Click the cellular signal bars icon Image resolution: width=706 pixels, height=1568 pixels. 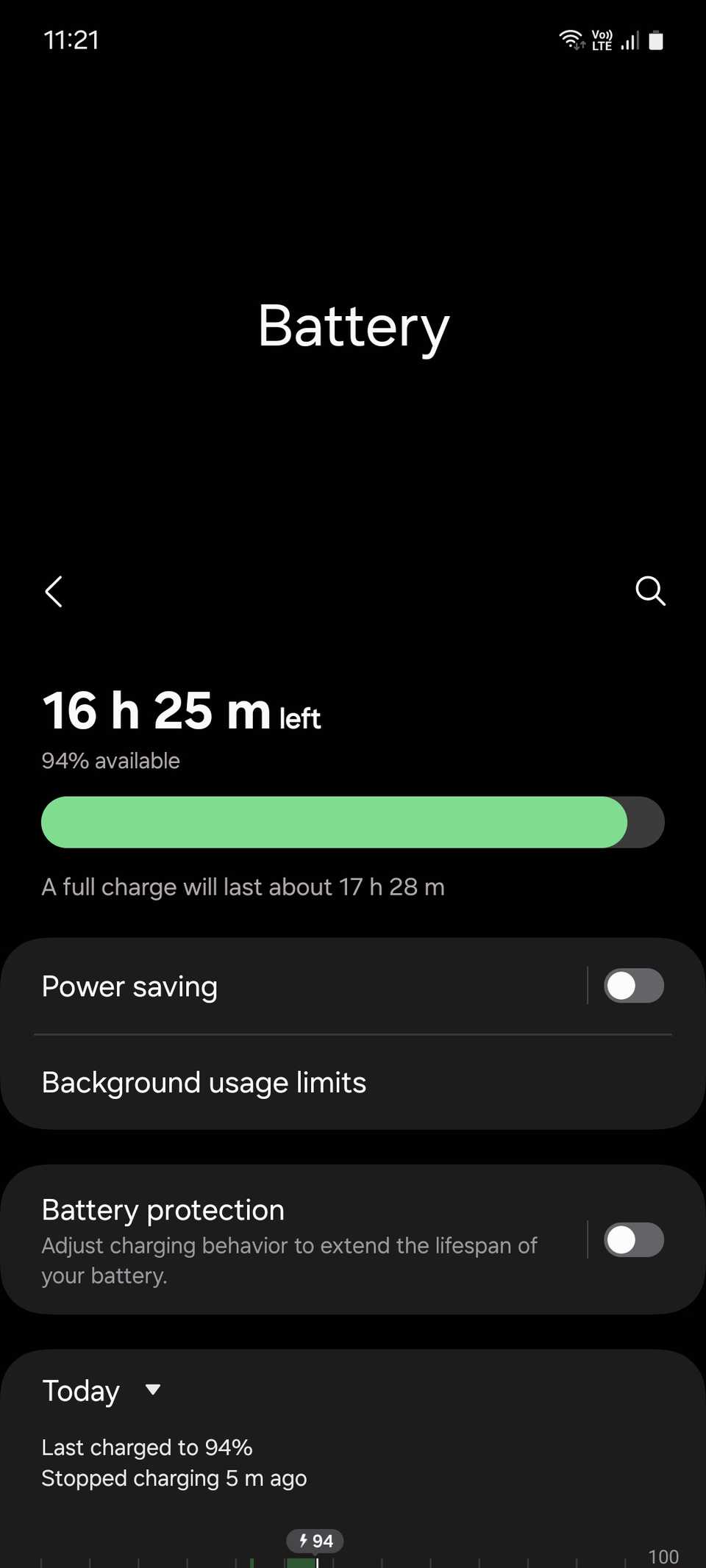[x=629, y=41]
